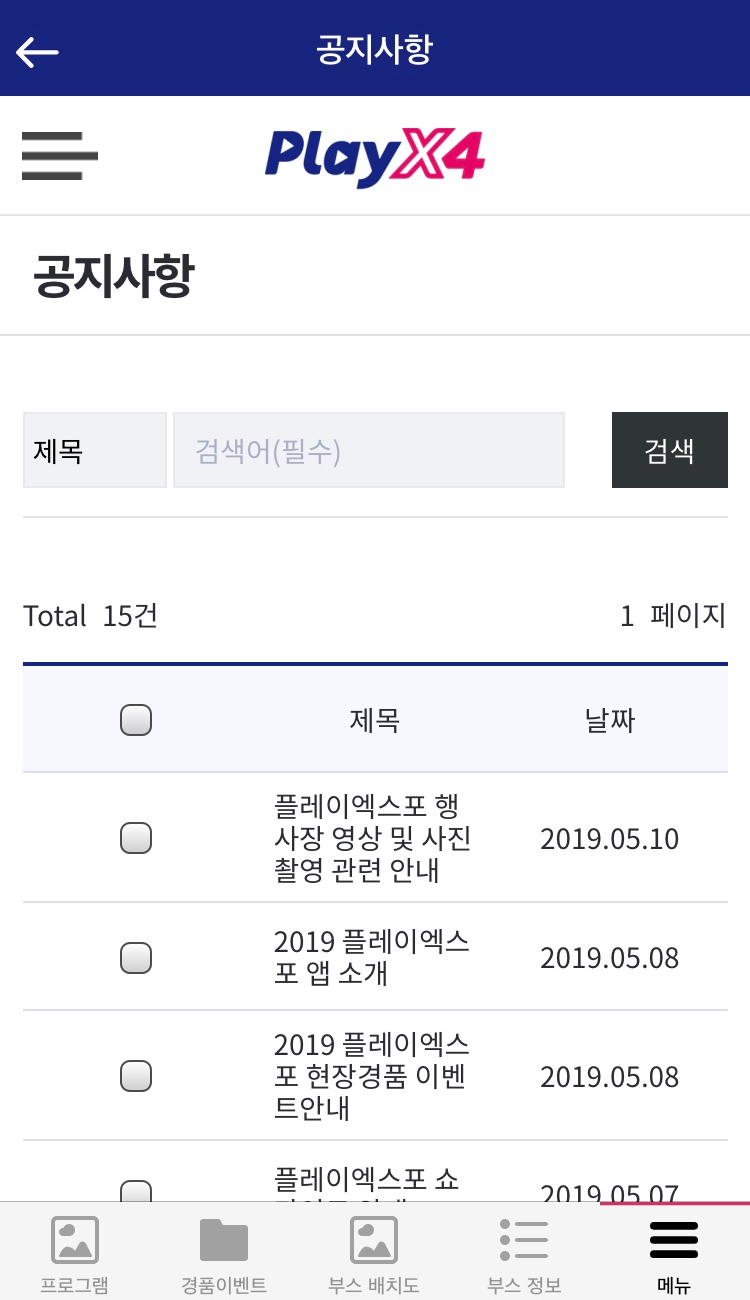The height and width of the screenshot is (1300, 750).
Task: Open the 제목 search-type dropdown
Action: [95, 450]
